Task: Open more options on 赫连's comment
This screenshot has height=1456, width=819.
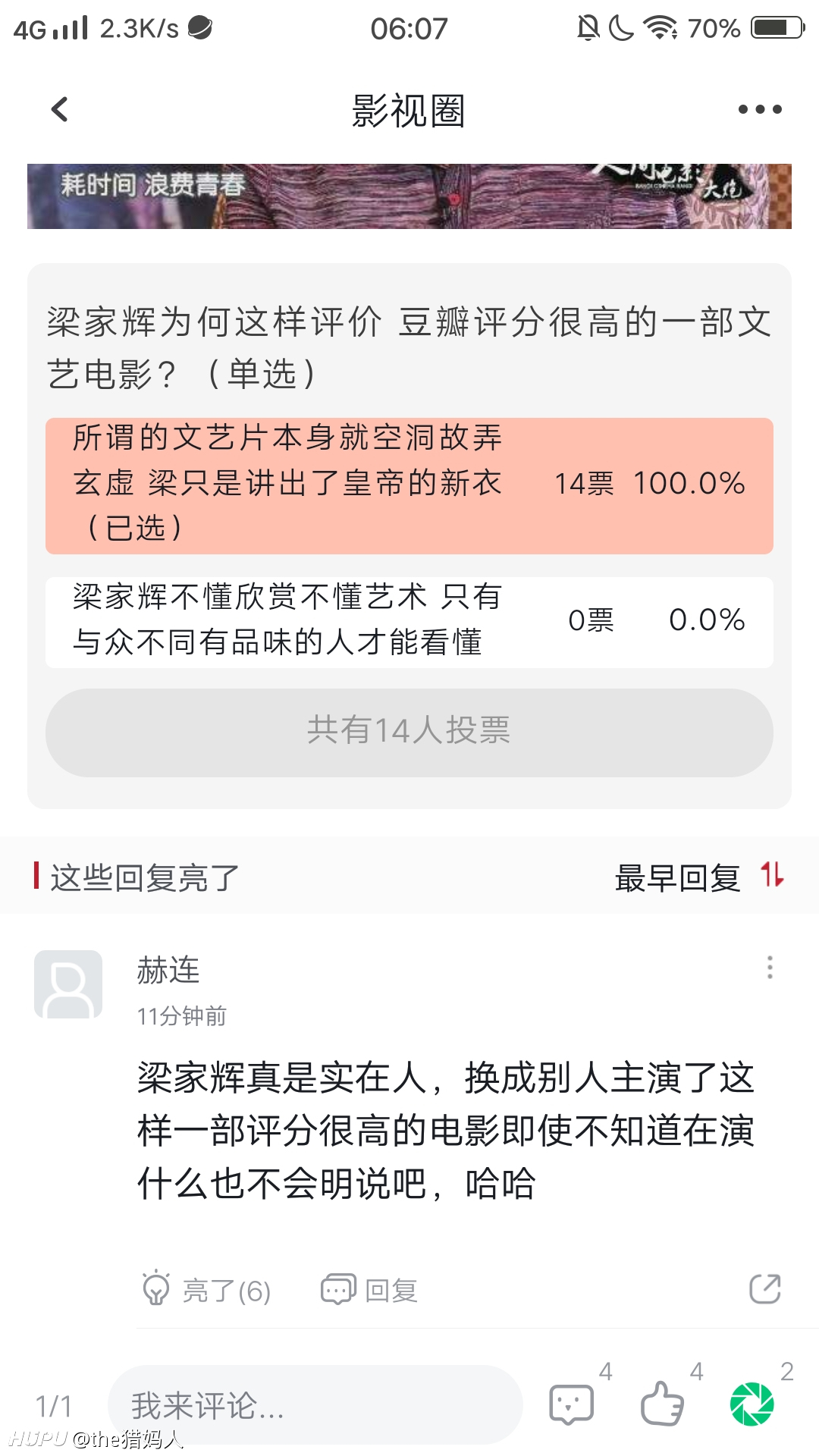Action: tap(770, 968)
